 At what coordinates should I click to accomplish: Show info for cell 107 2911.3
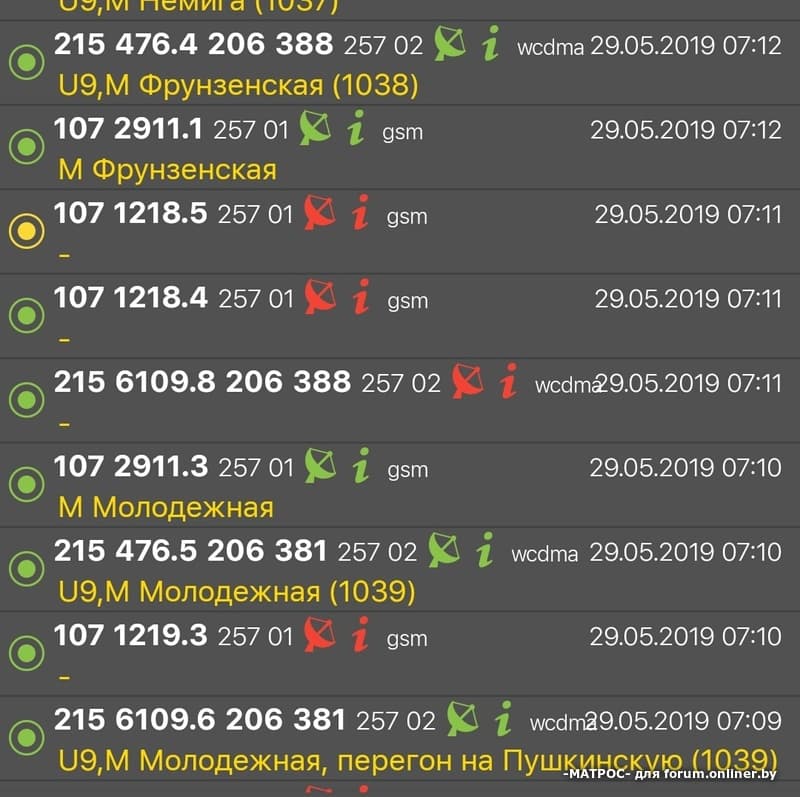pyautogui.click(x=362, y=465)
